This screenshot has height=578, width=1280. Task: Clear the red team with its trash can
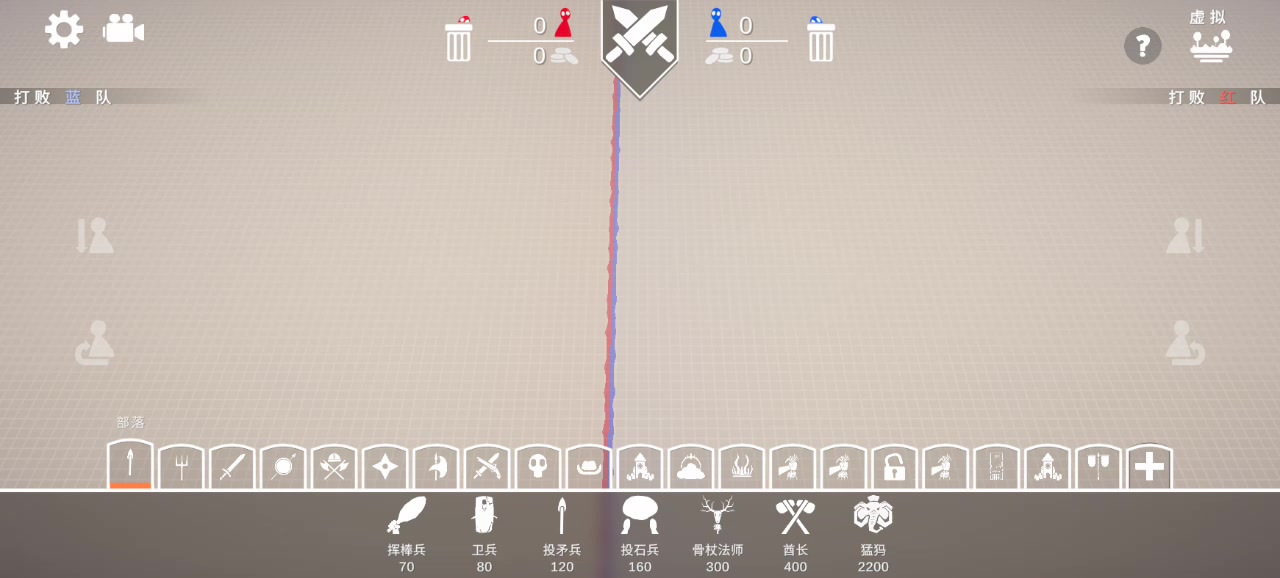coord(458,41)
